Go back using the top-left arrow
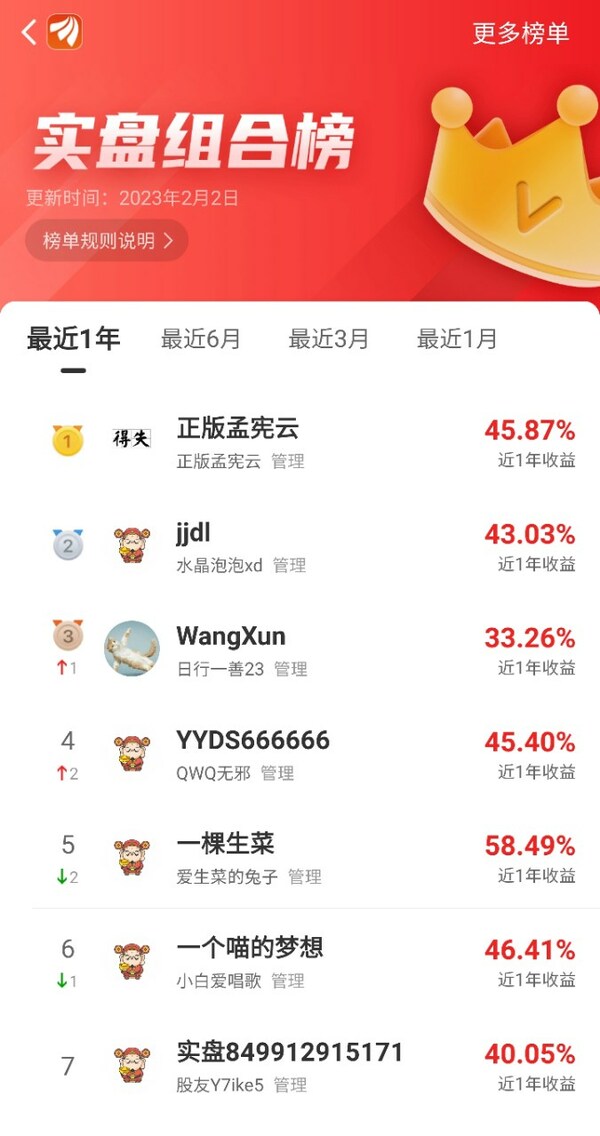This screenshot has height=1136, width=600. (29, 32)
